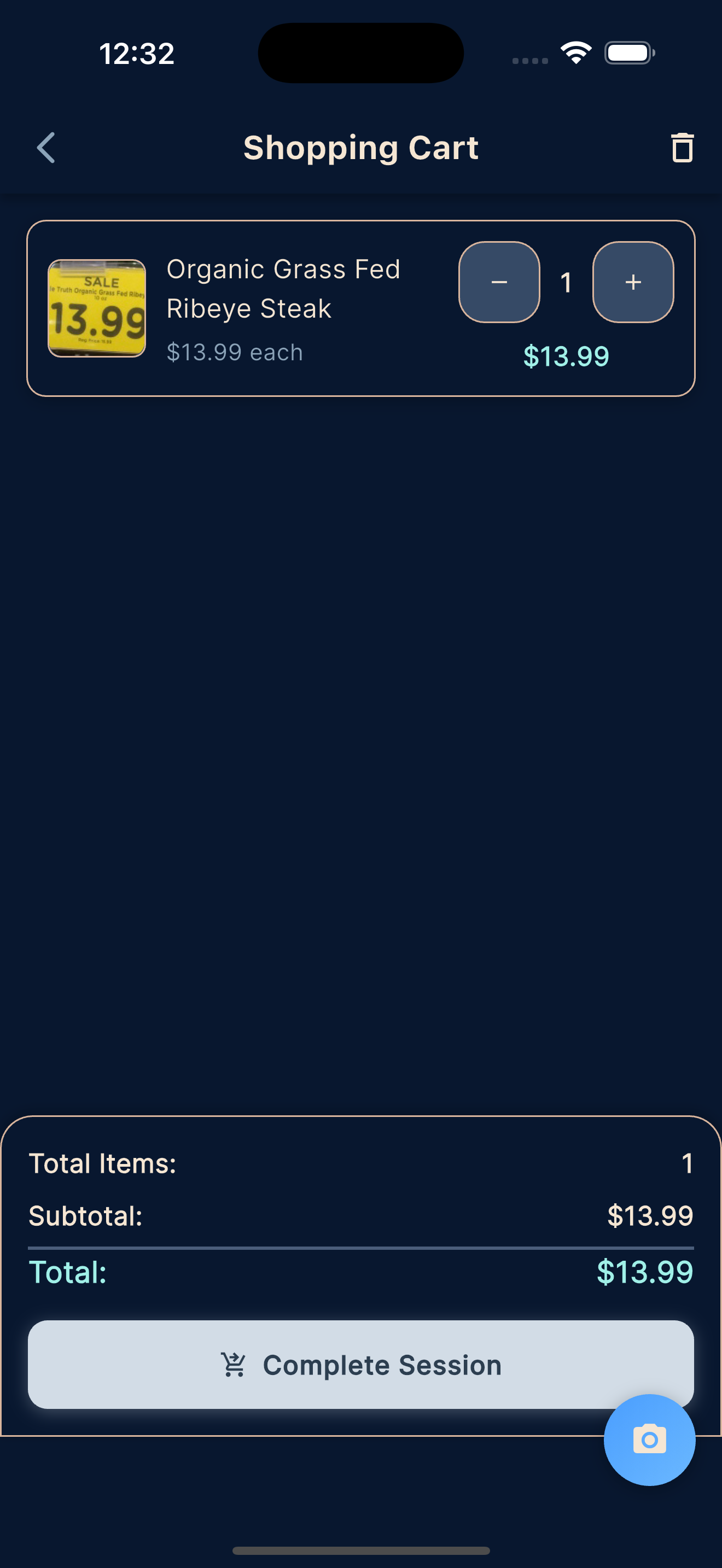Open the camera floating button
The height and width of the screenshot is (1568, 722).
click(649, 1440)
